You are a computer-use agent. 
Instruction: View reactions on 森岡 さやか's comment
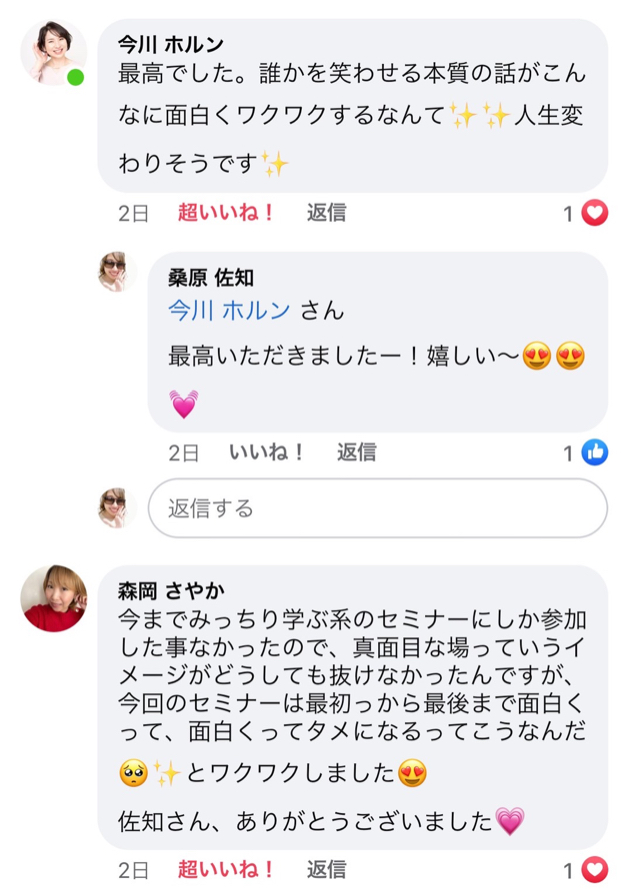pos(586,869)
